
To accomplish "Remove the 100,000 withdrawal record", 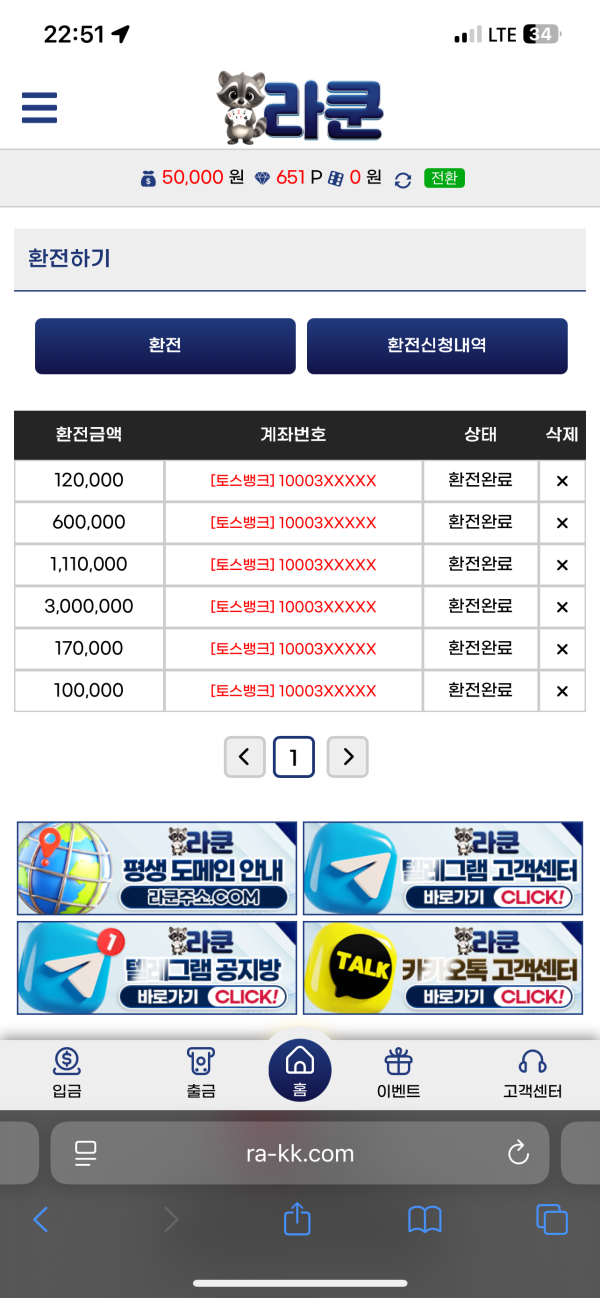I will 562,691.
